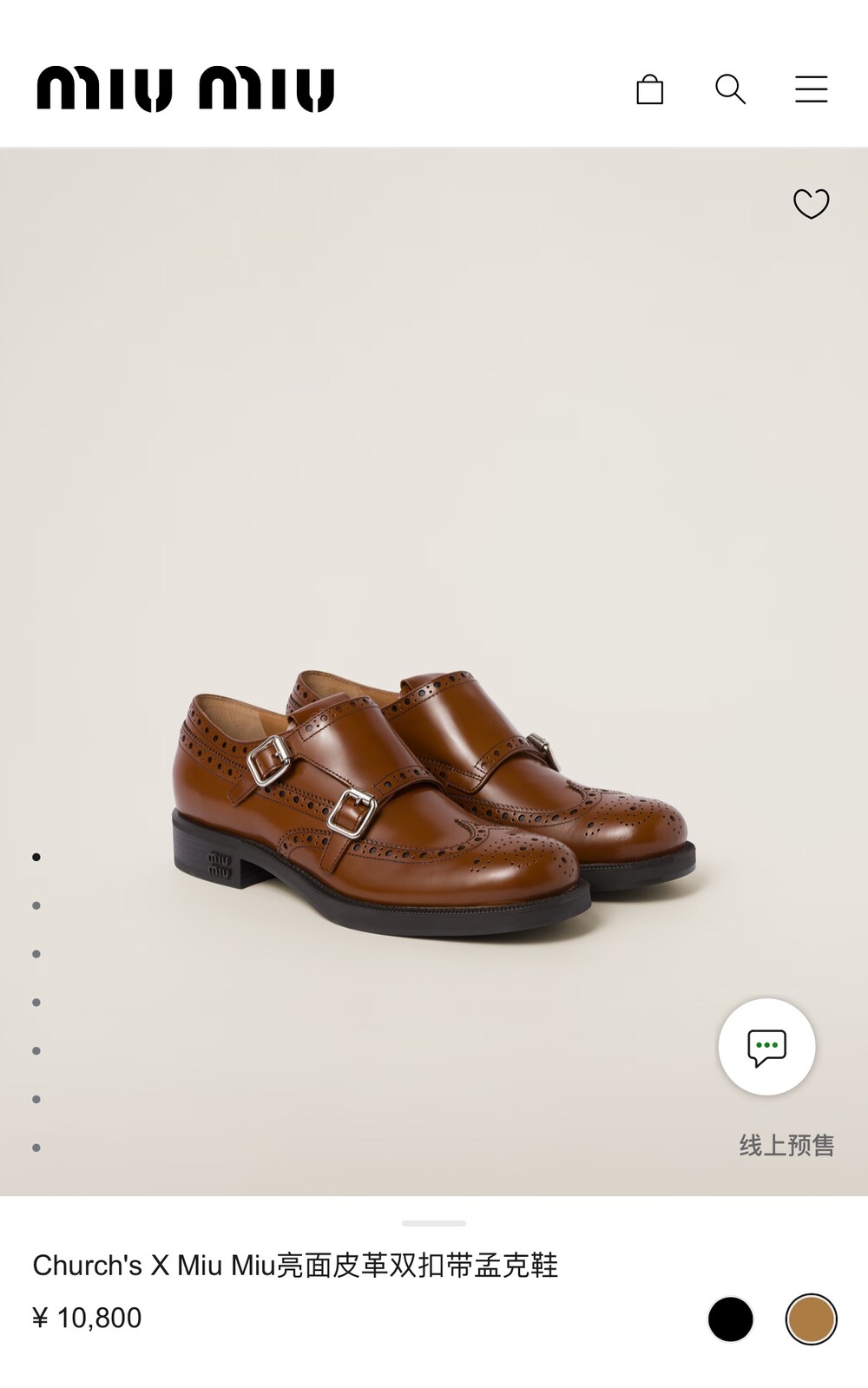Image resolution: width=868 pixels, height=1388 pixels.
Task: Open the shopping bag
Action: click(x=649, y=89)
